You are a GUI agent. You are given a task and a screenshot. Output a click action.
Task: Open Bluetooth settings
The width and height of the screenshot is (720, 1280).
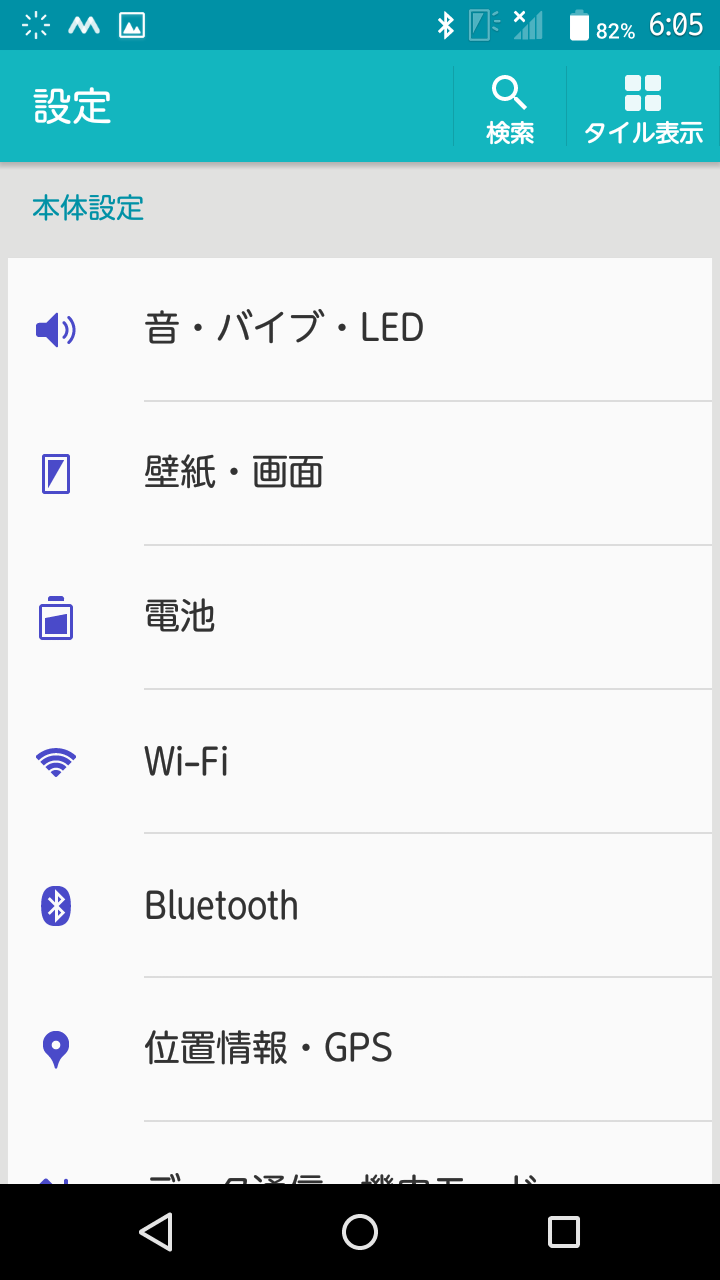pos(360,905)
